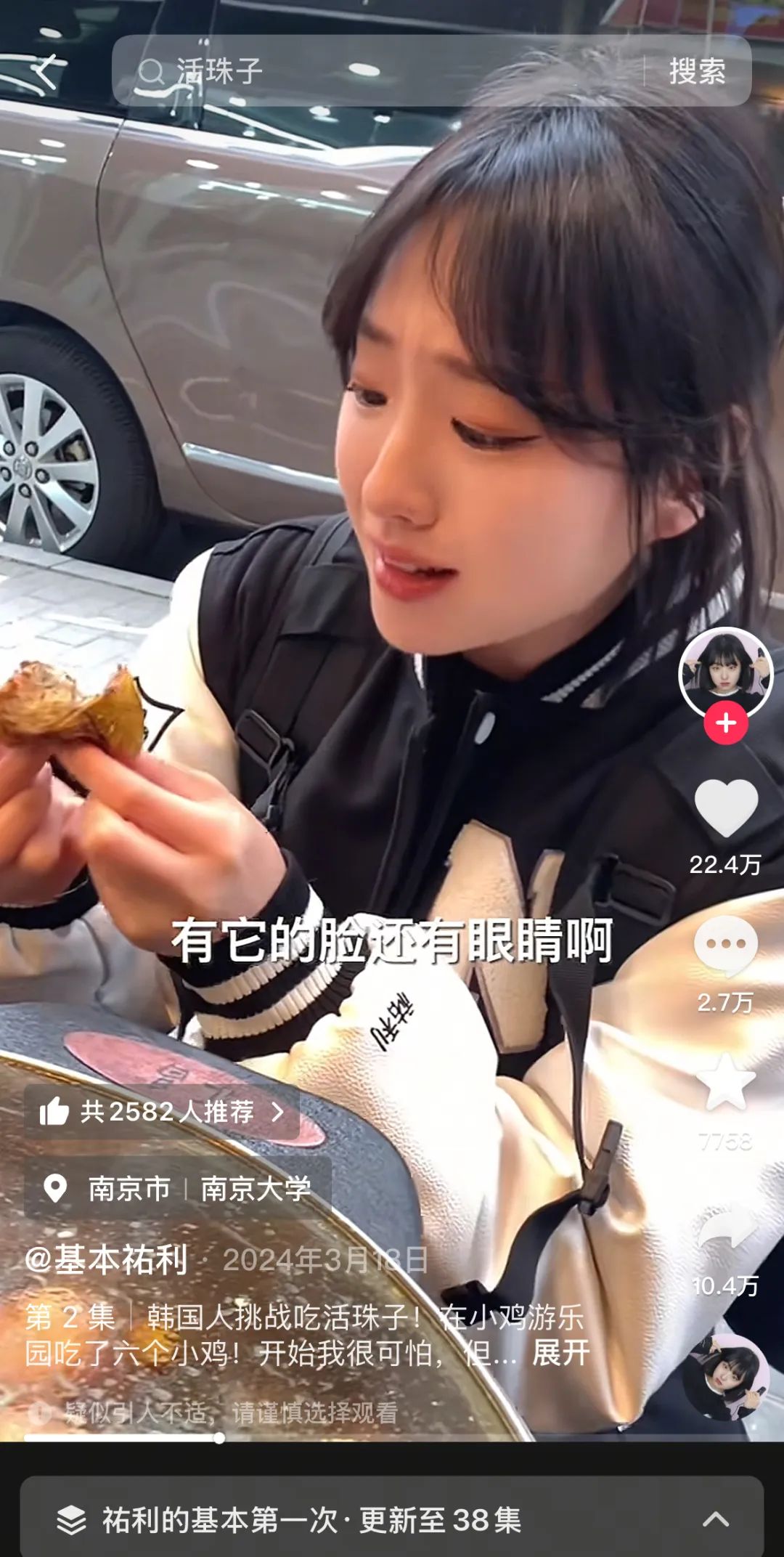Tap the 搜索 button
Screen dimensions: 784x1557
click(x=697, y=71)
